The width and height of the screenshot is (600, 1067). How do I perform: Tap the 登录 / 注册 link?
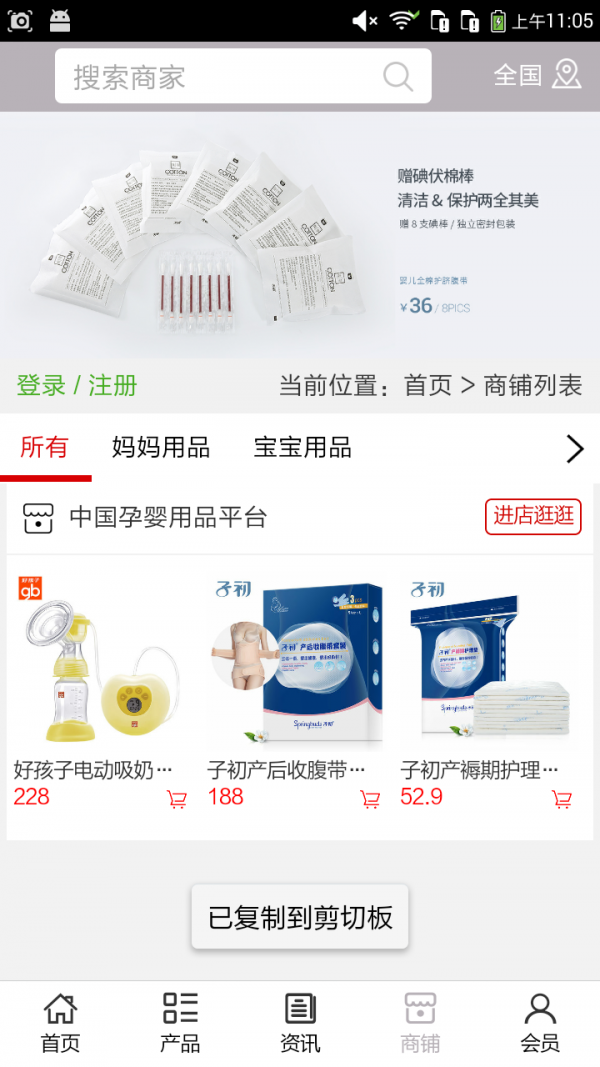click(77, 386)
